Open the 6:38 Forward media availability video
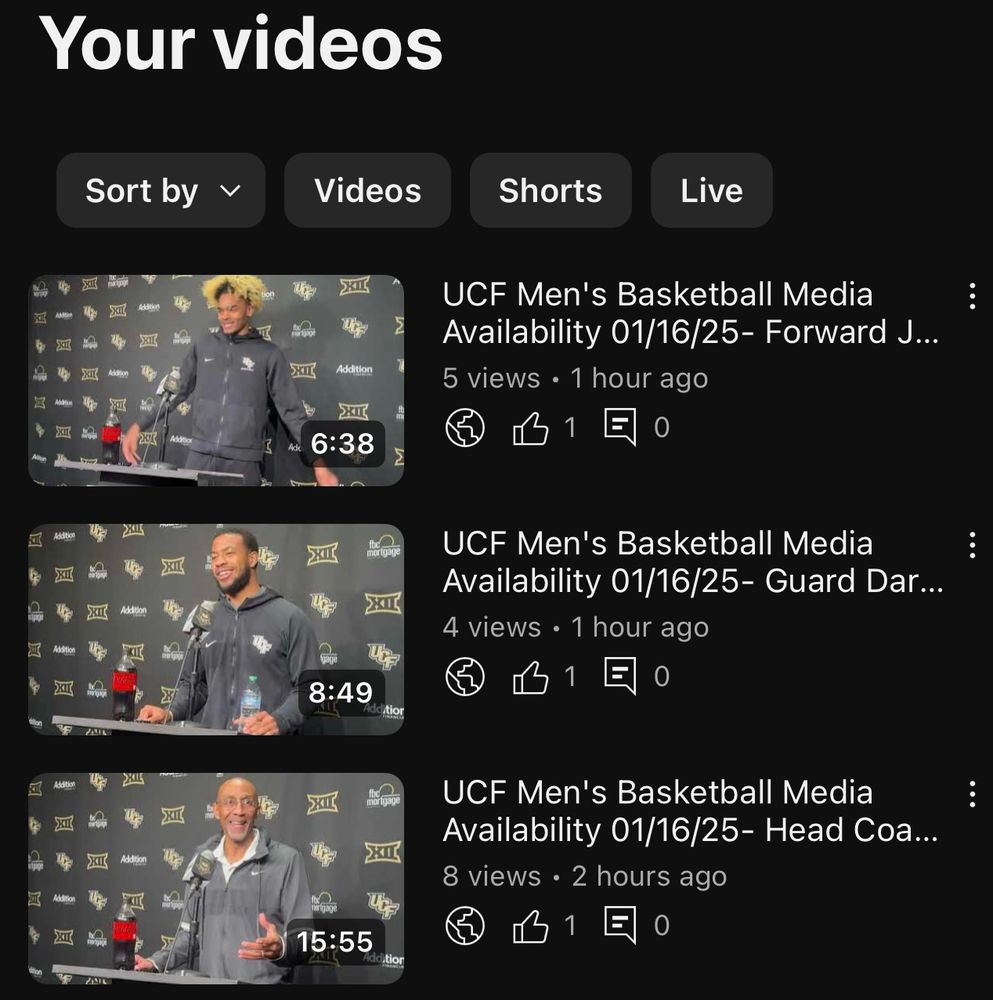Screen dimensions: 993x1000 coord(216,380)
